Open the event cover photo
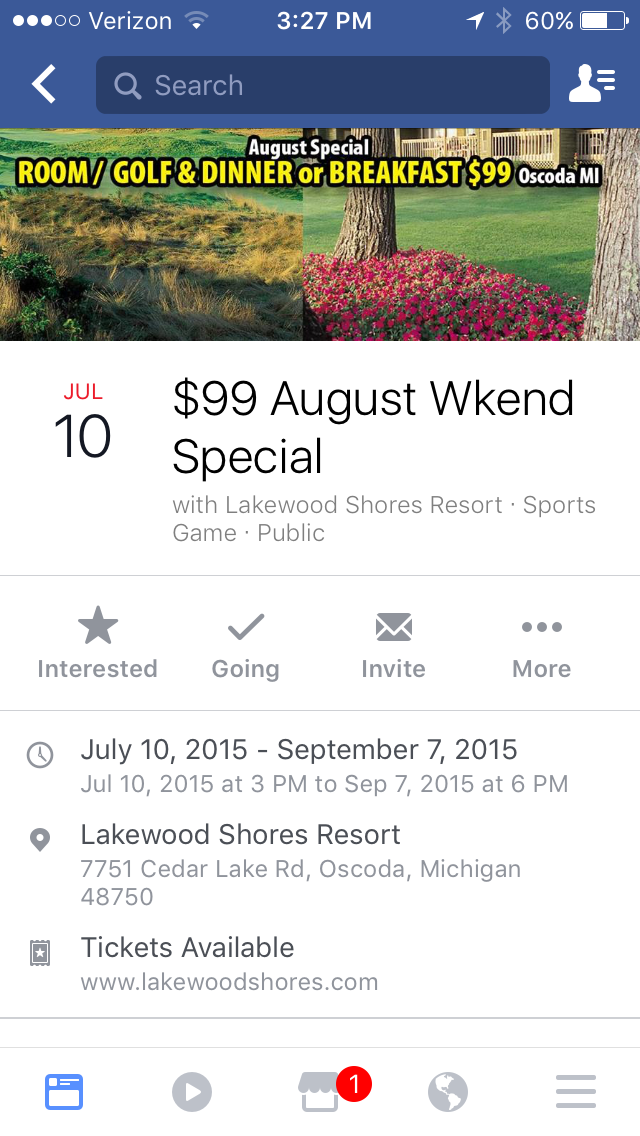The width and height of the screenshot is (640, 1136). (x=320, y=235)
